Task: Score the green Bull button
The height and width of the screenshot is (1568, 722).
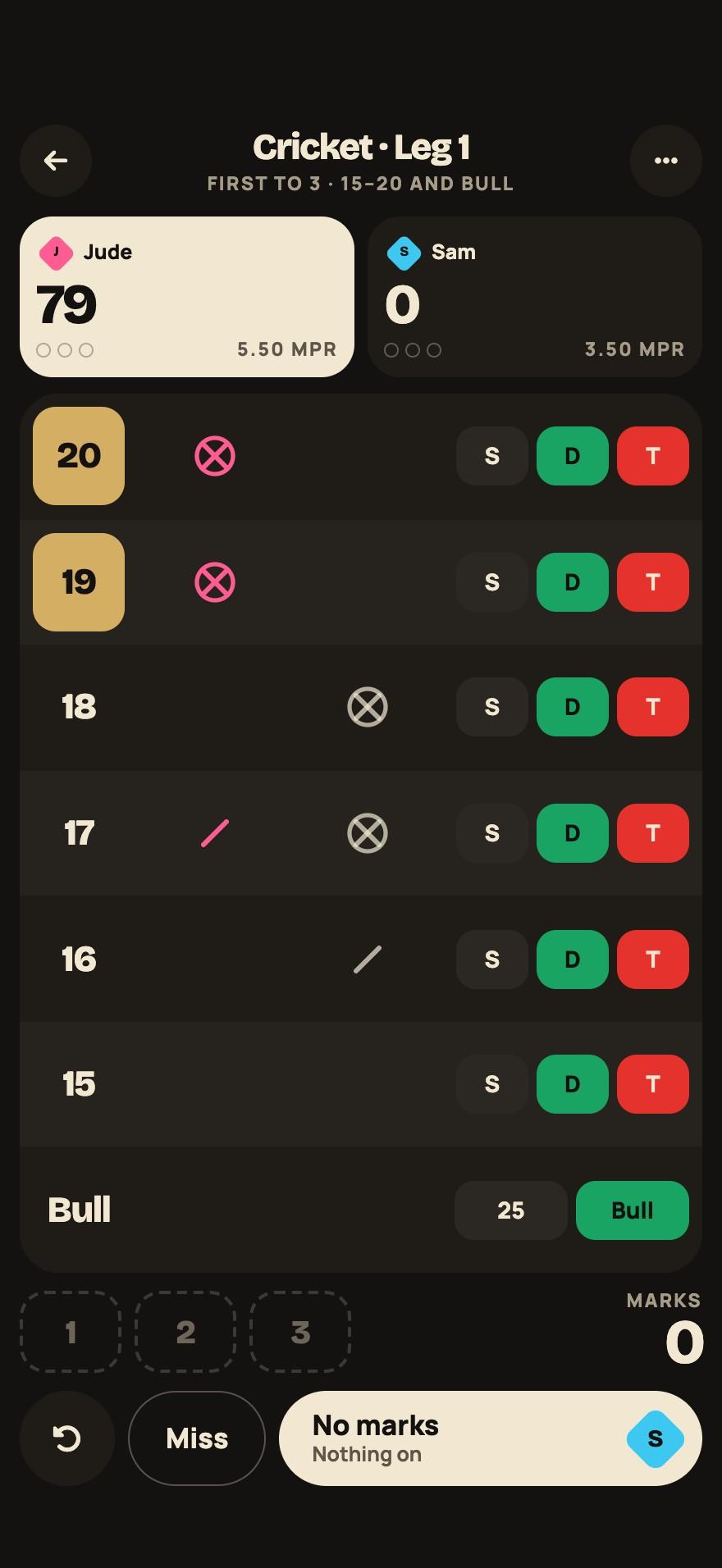Action: (633, 1210)
